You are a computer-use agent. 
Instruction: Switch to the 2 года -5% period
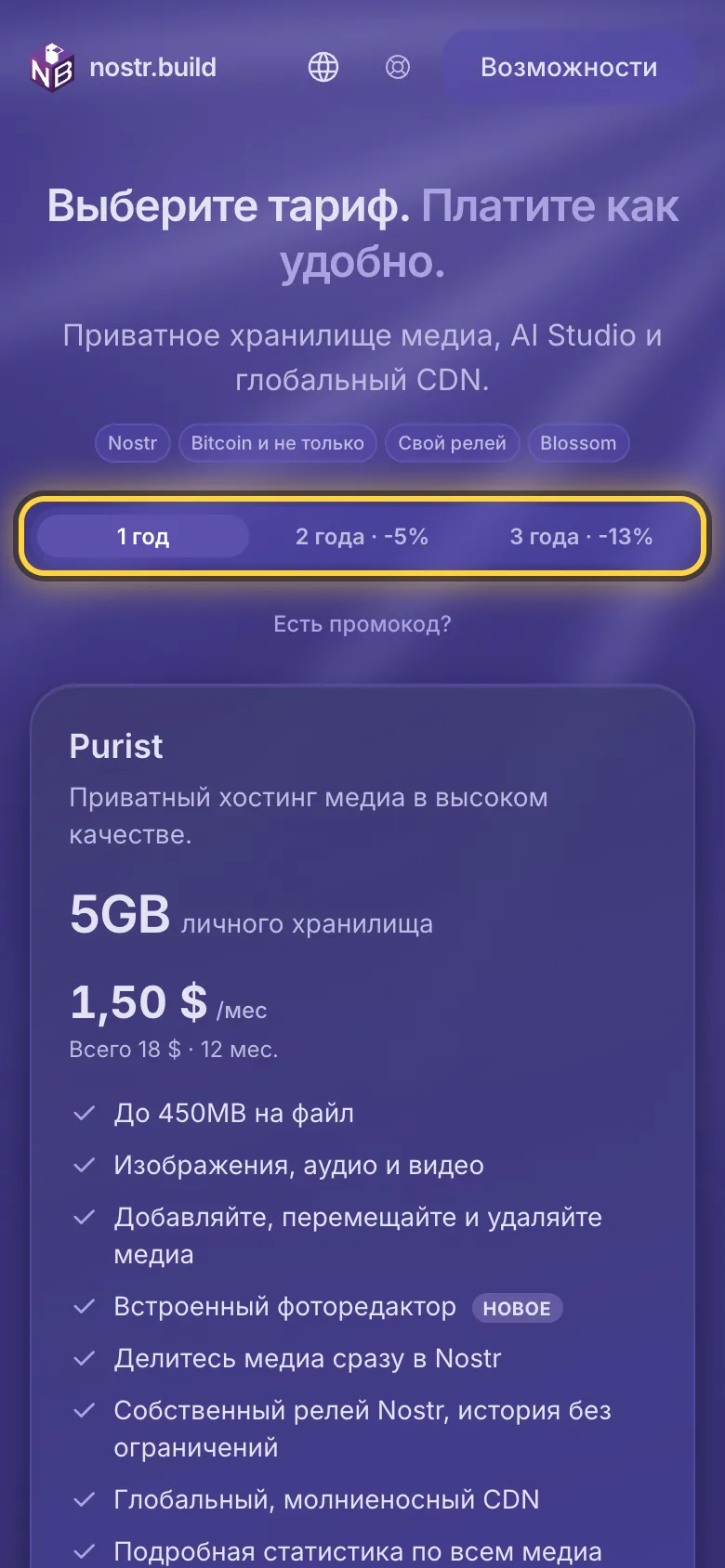[x=362, y=536]
